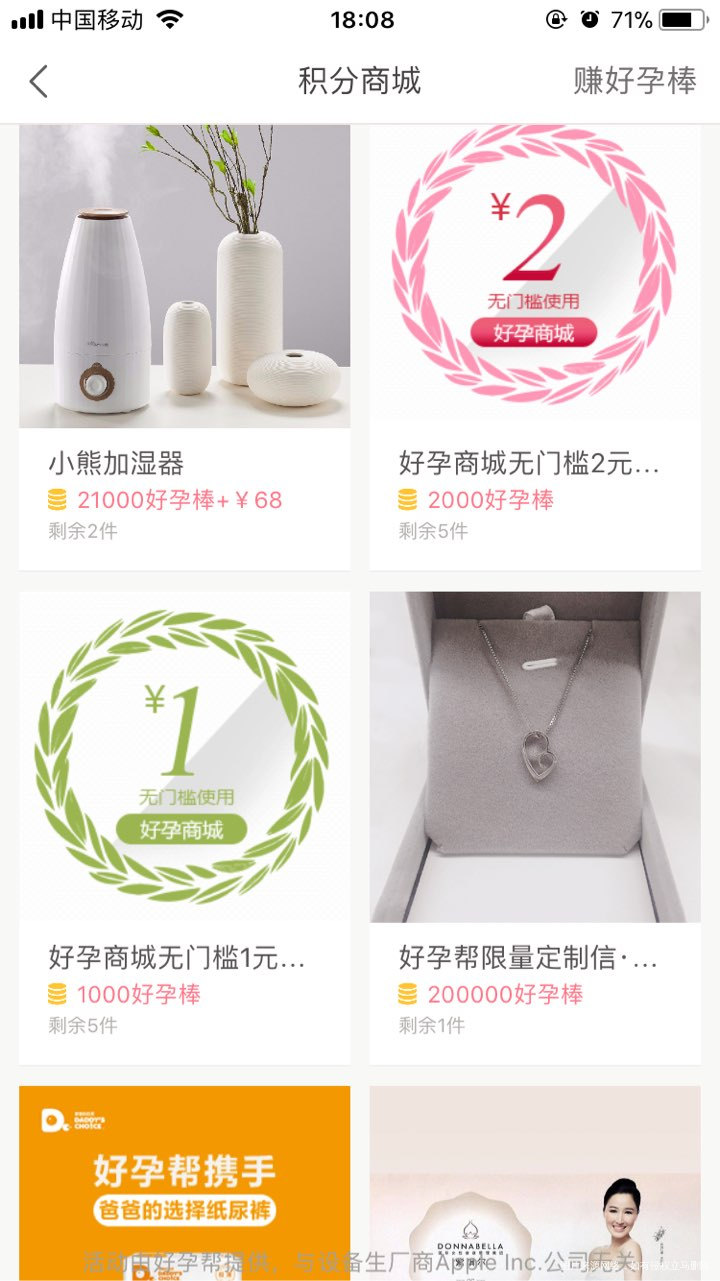The width and height of the screenshot is (720, 1281).
Task: Tap the coin icon beside 200000好孕棒
Action: 409,993
